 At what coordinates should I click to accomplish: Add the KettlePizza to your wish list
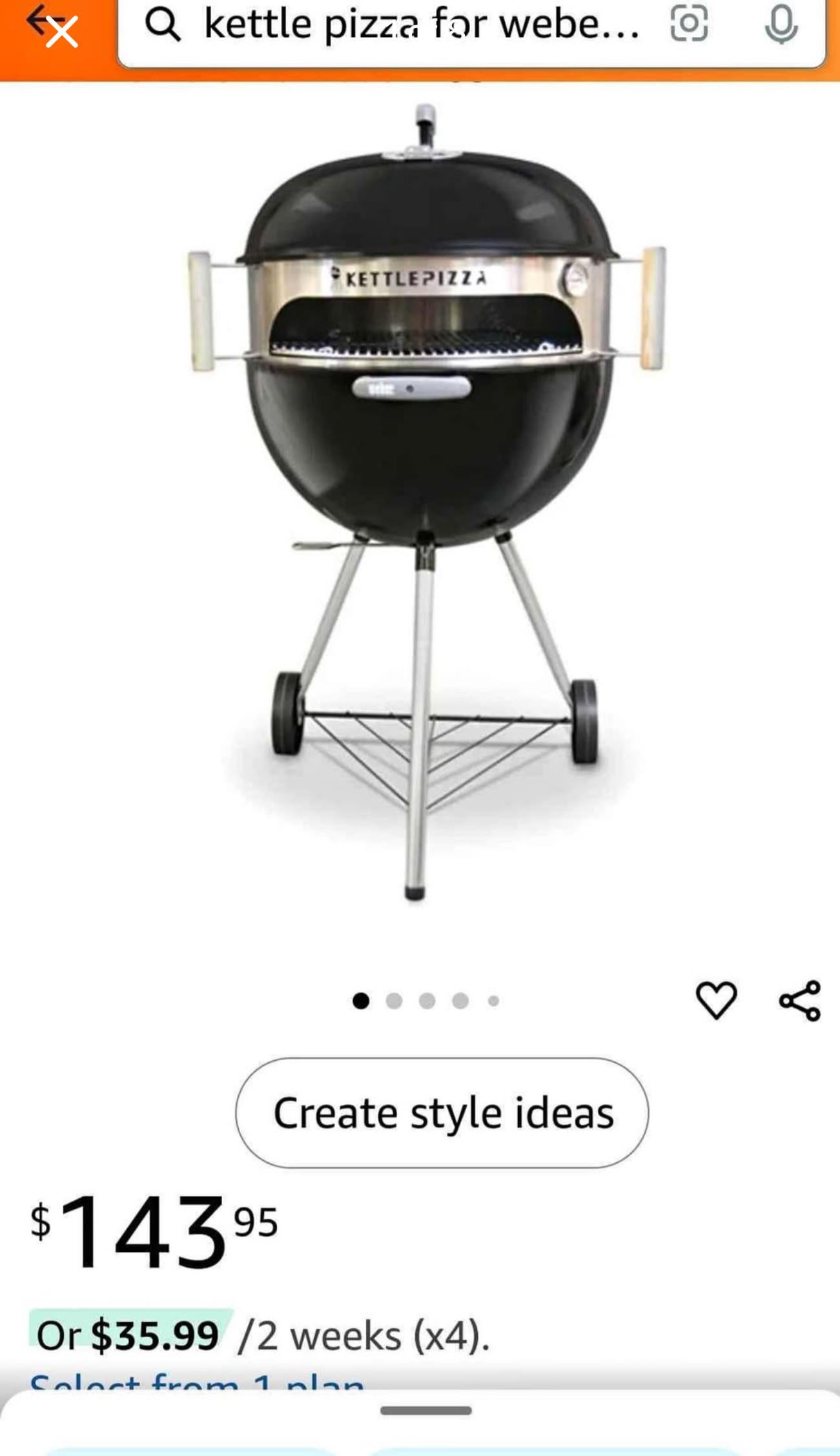coord(716,1000)
